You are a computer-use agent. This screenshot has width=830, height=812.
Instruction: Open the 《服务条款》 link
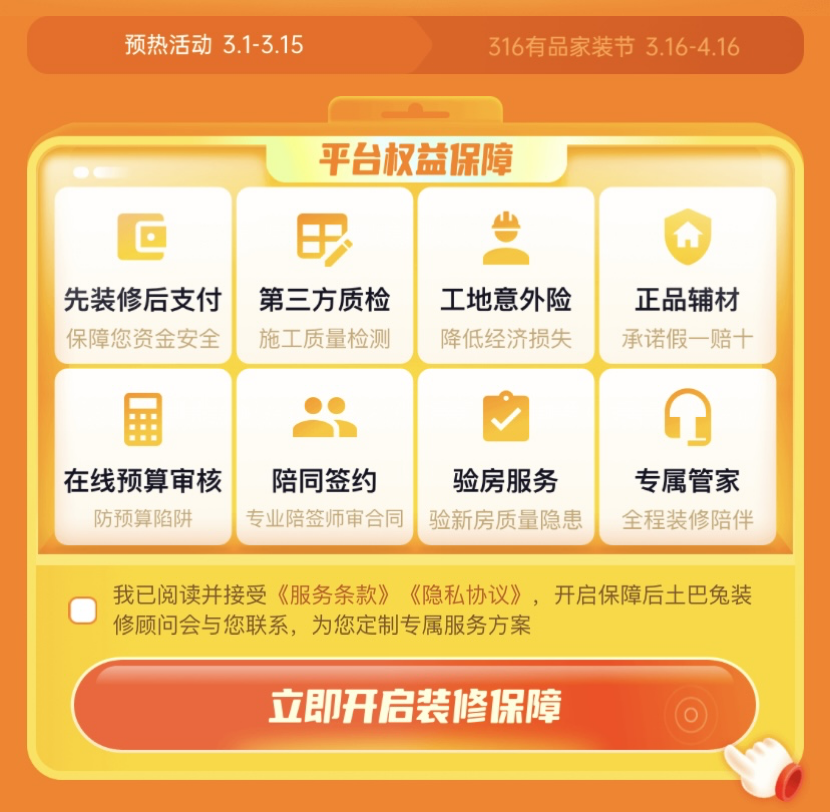[x=332, y=595]
